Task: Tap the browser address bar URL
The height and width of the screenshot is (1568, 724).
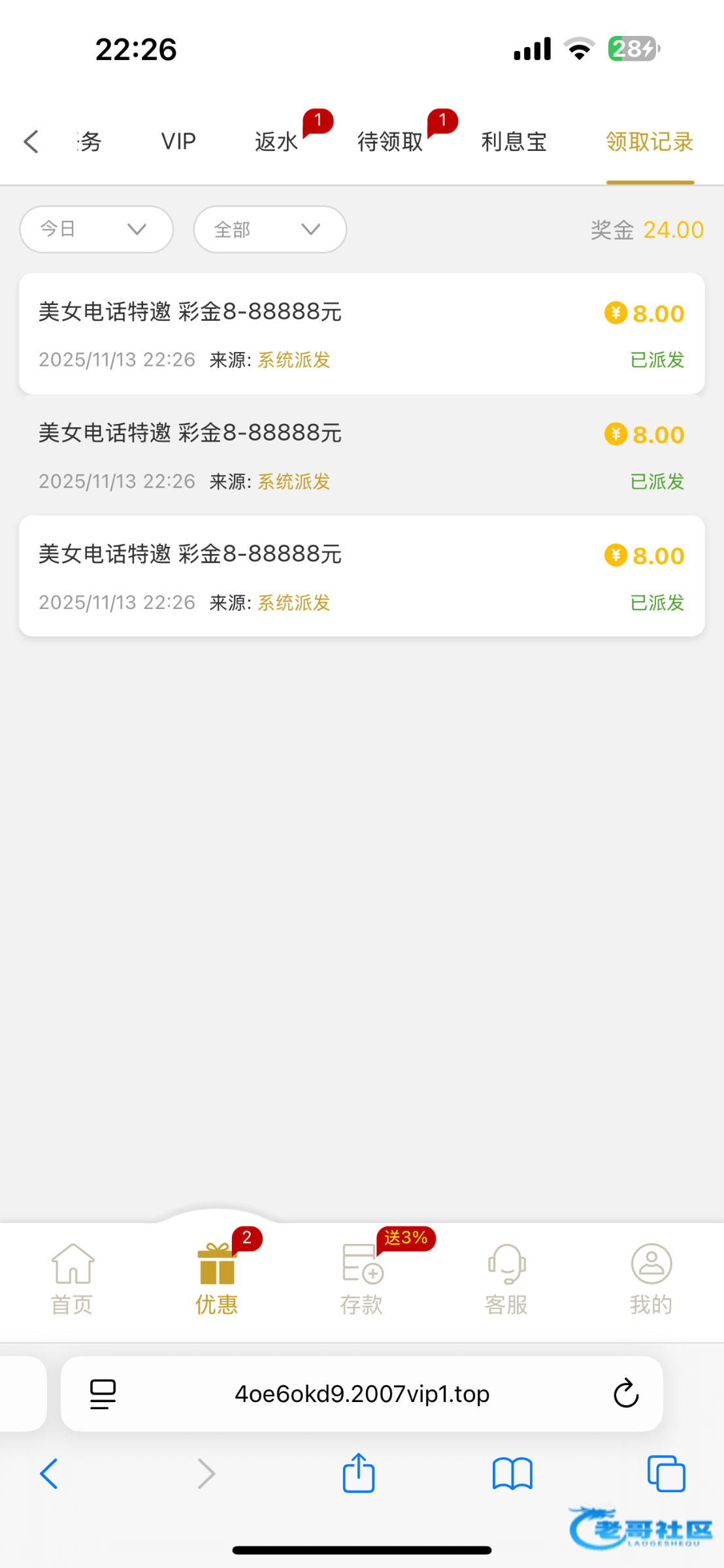Action: (362, 1394)
